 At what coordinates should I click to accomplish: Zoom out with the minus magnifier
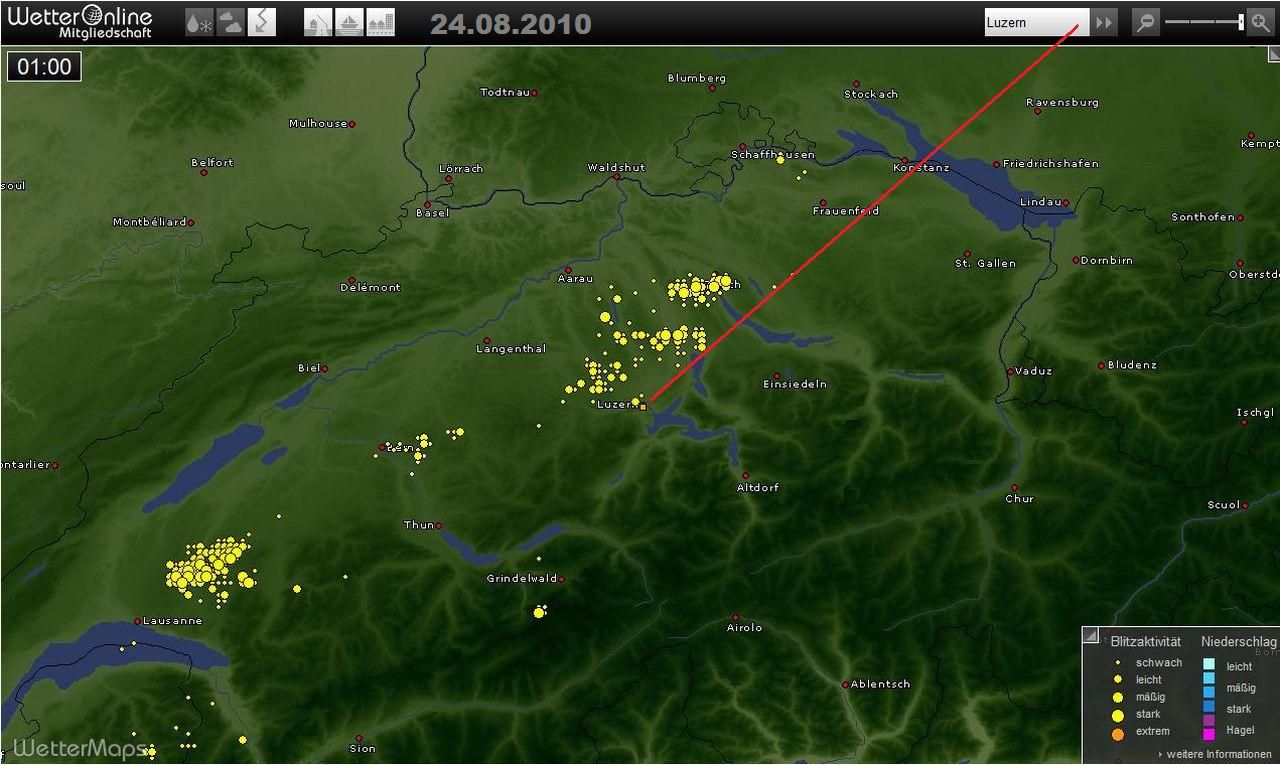coord(1146,22)
